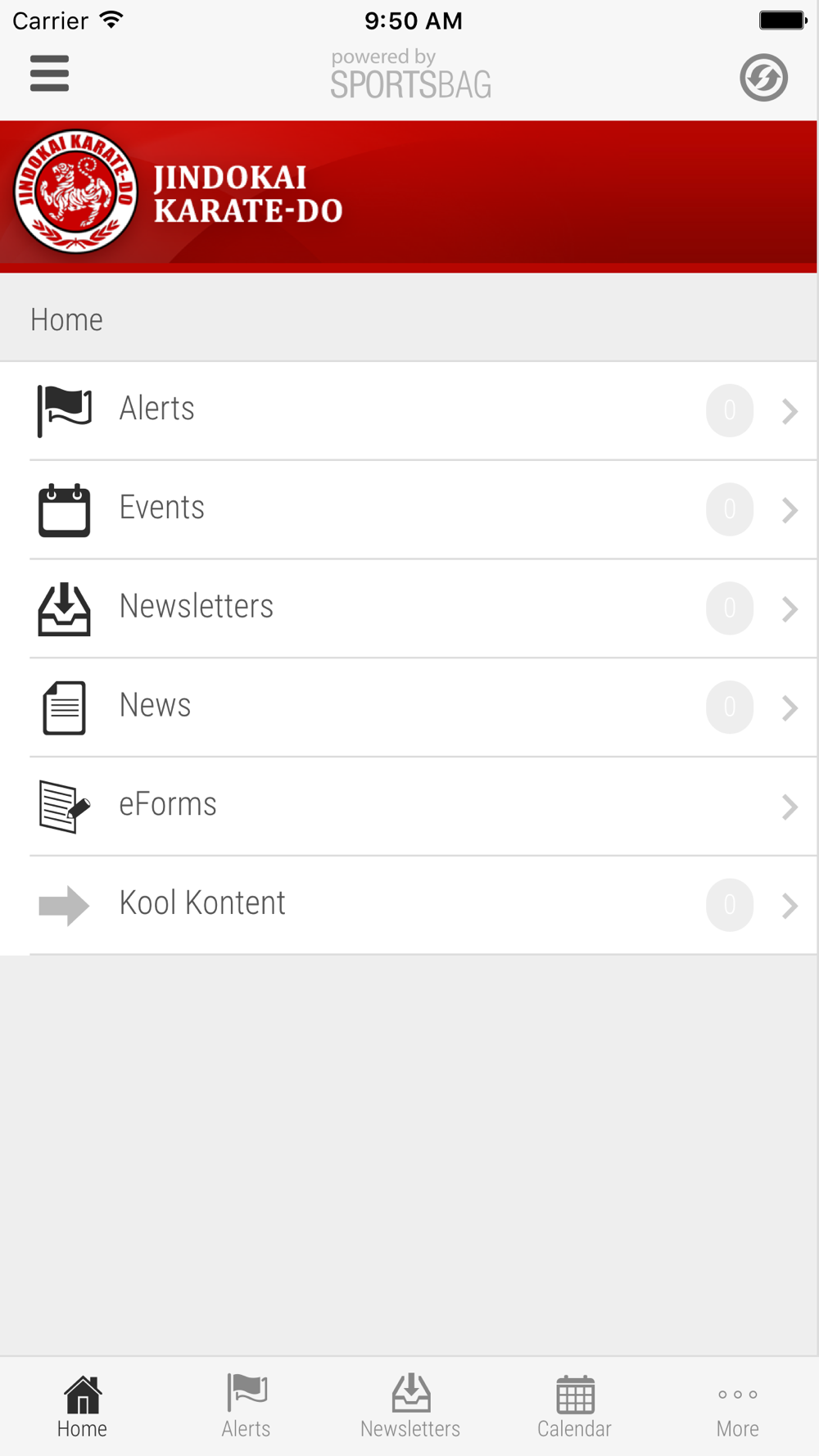
Task: Open the Newsletters list row
Action: coord(409,608)
